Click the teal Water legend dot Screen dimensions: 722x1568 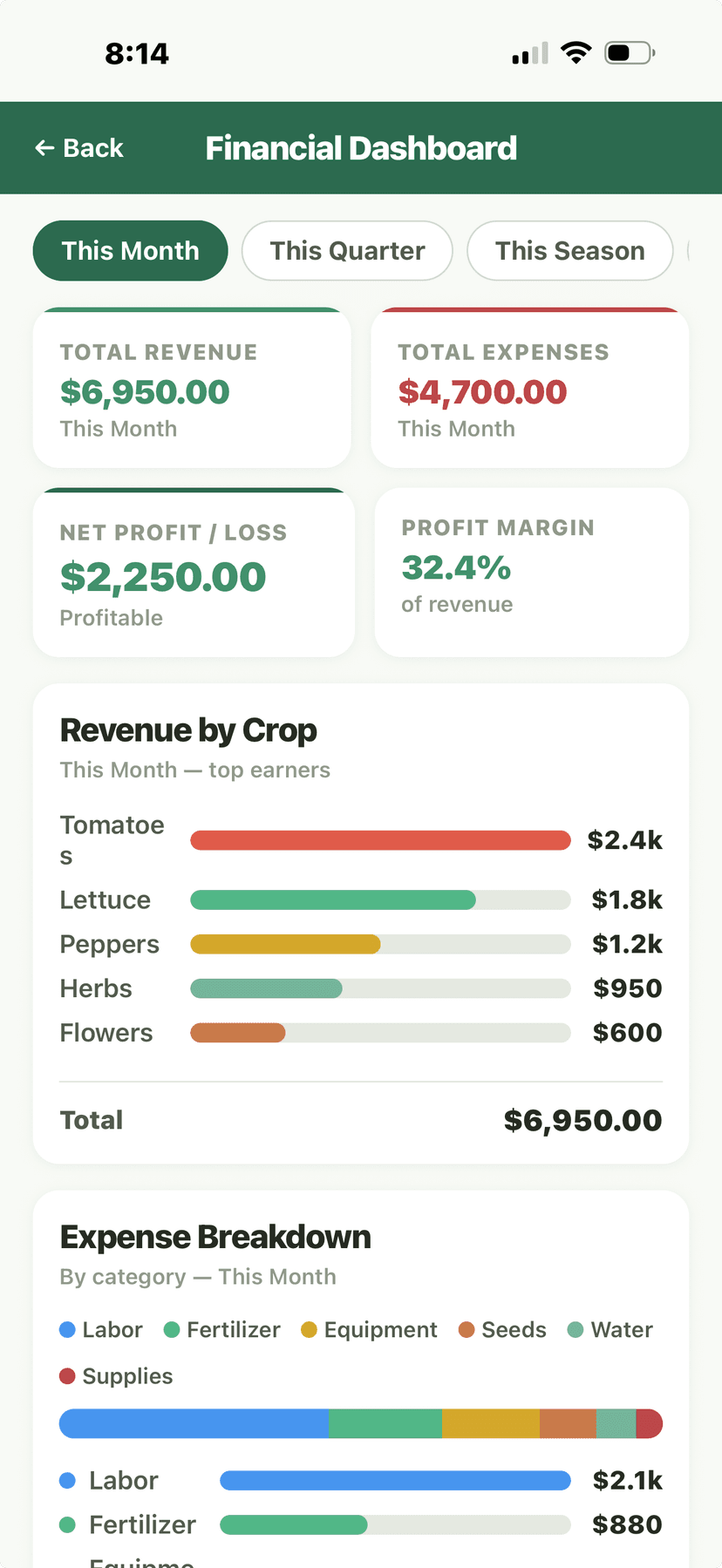576,1329
